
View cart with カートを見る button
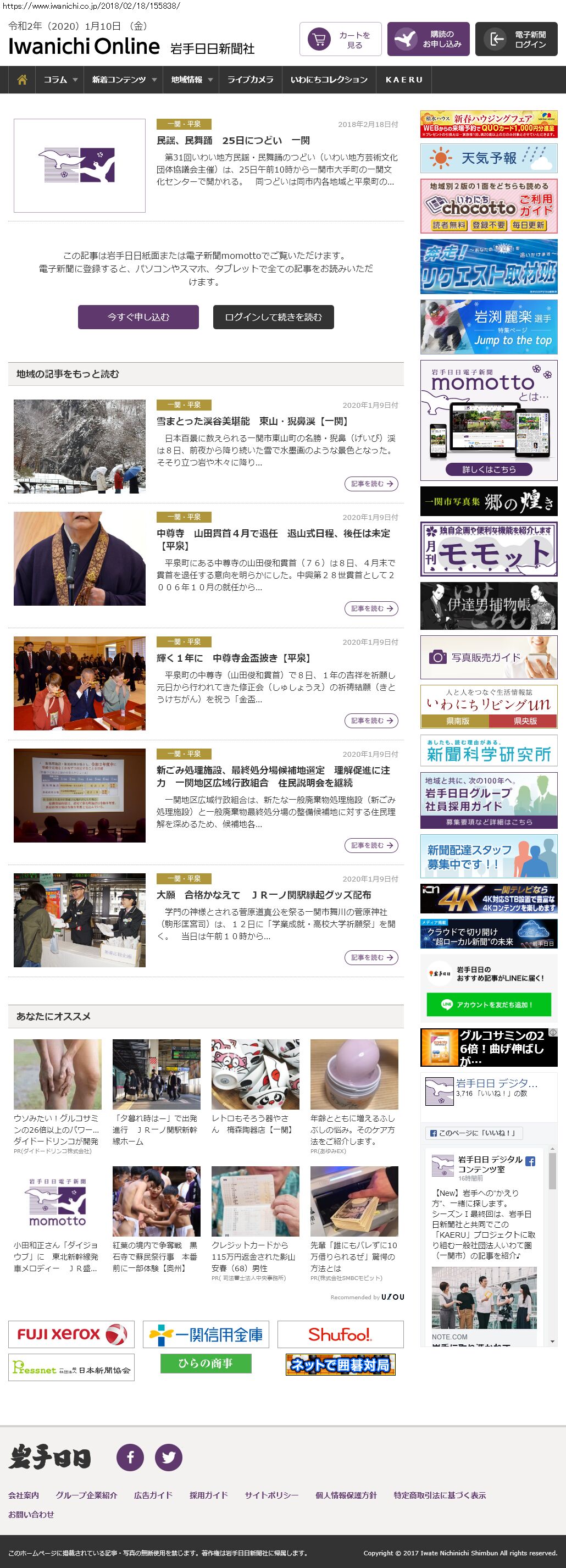(x=340, y=40)
